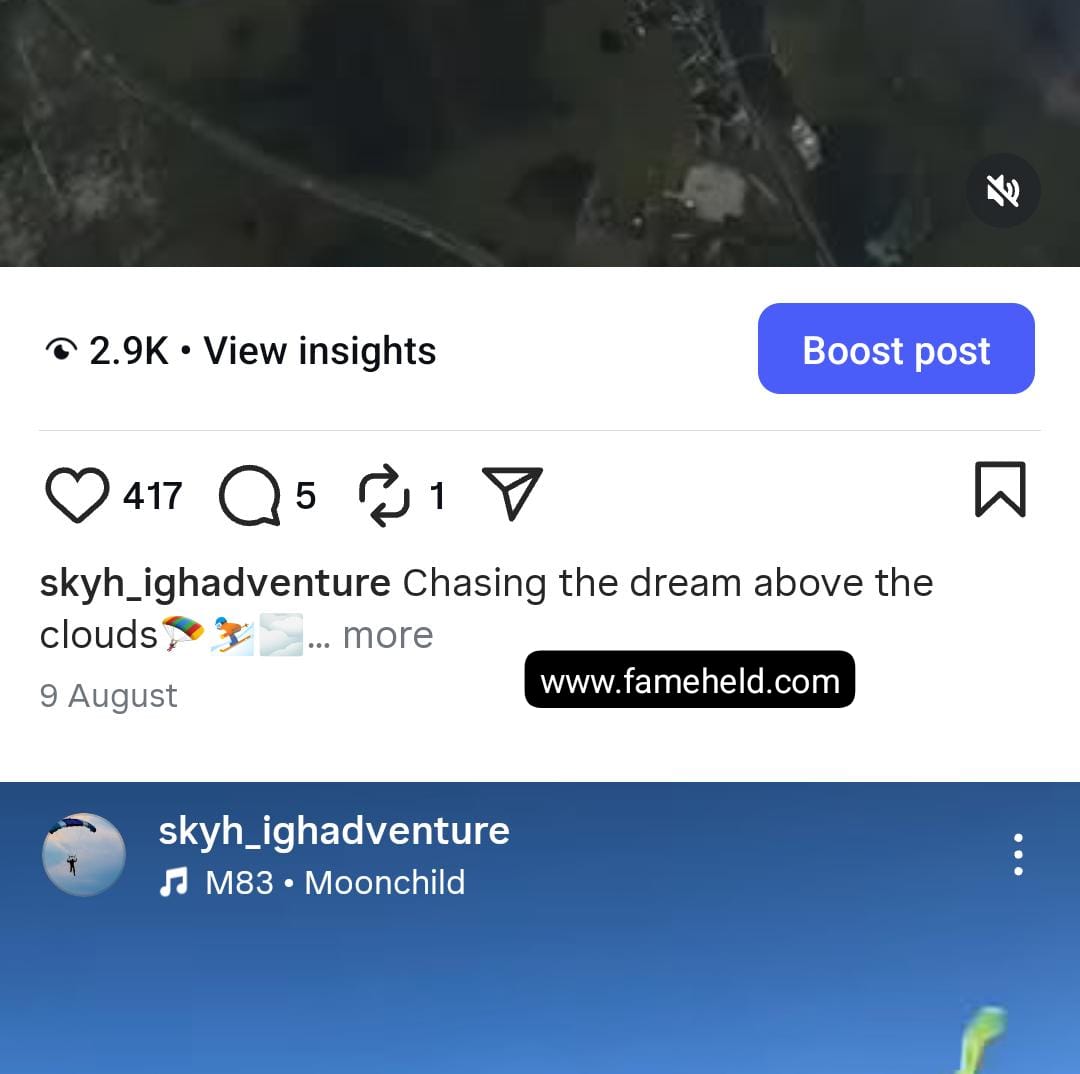Open the comments on the post
This screenshot has height=1074, width=1080.
point(249,496)
